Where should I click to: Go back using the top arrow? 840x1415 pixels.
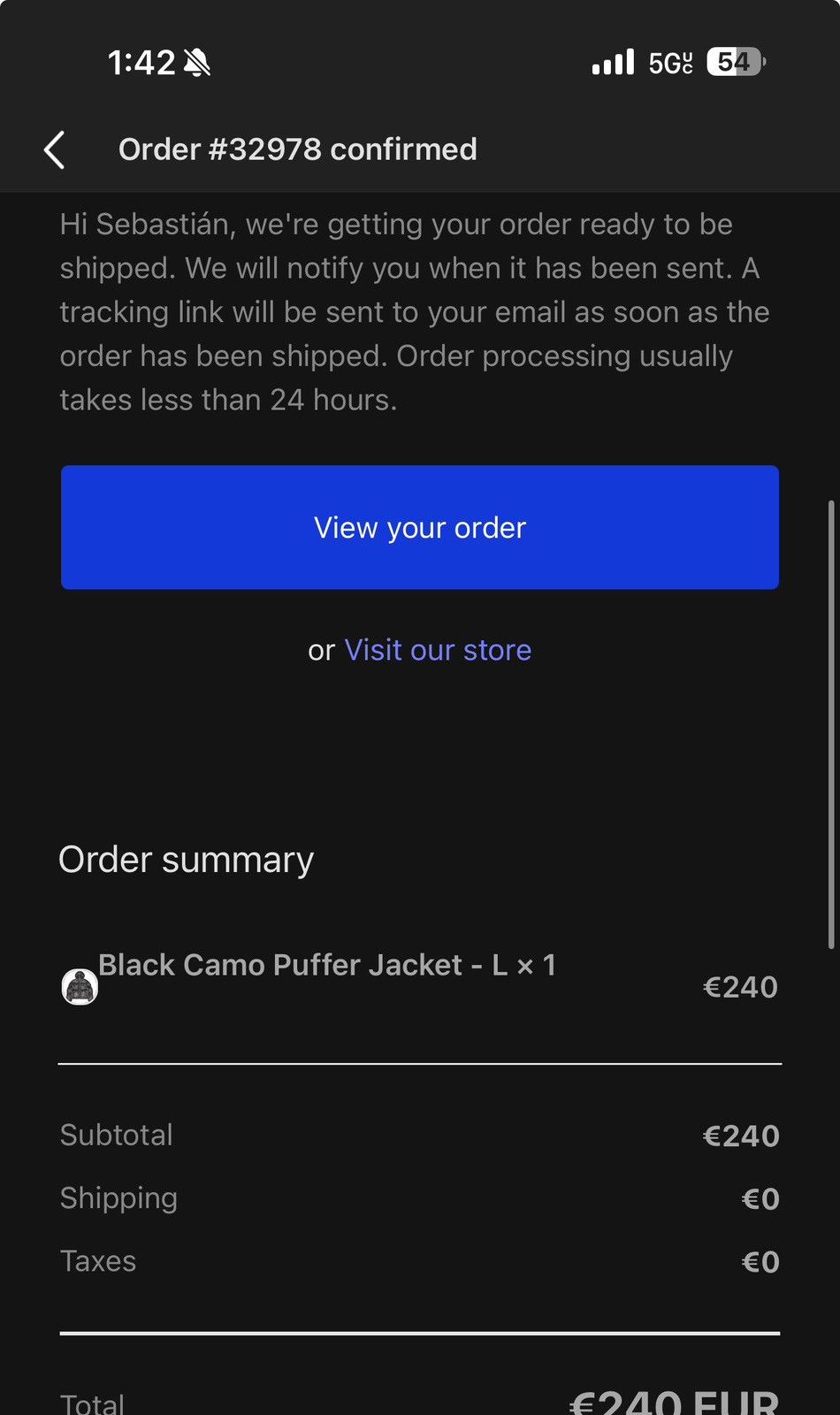pos(55,149)
